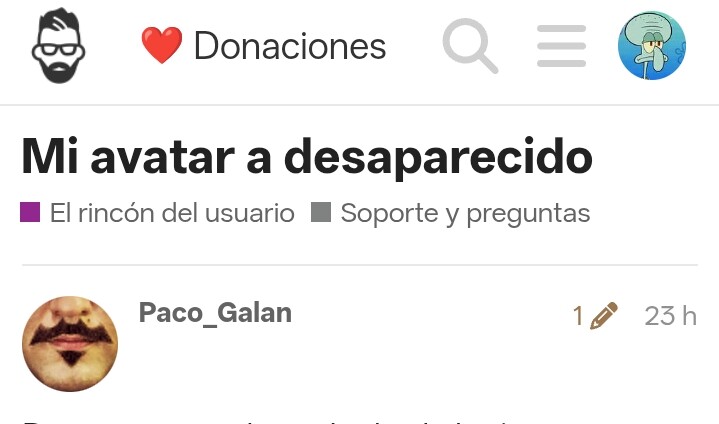This screenshot has height=424, width=719.
Task: View post edit history pencil
Action: click(x=596, y=316)
